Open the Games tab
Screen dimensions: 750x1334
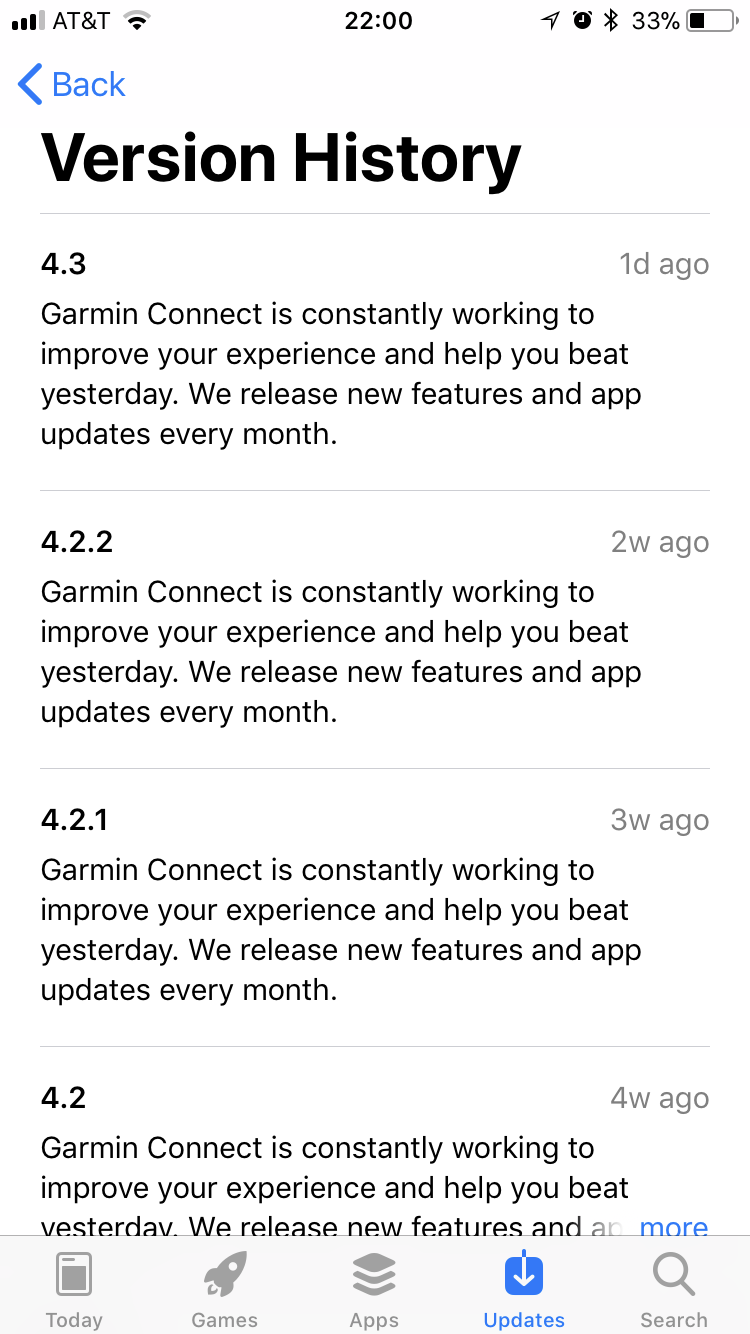[224, 1289]
